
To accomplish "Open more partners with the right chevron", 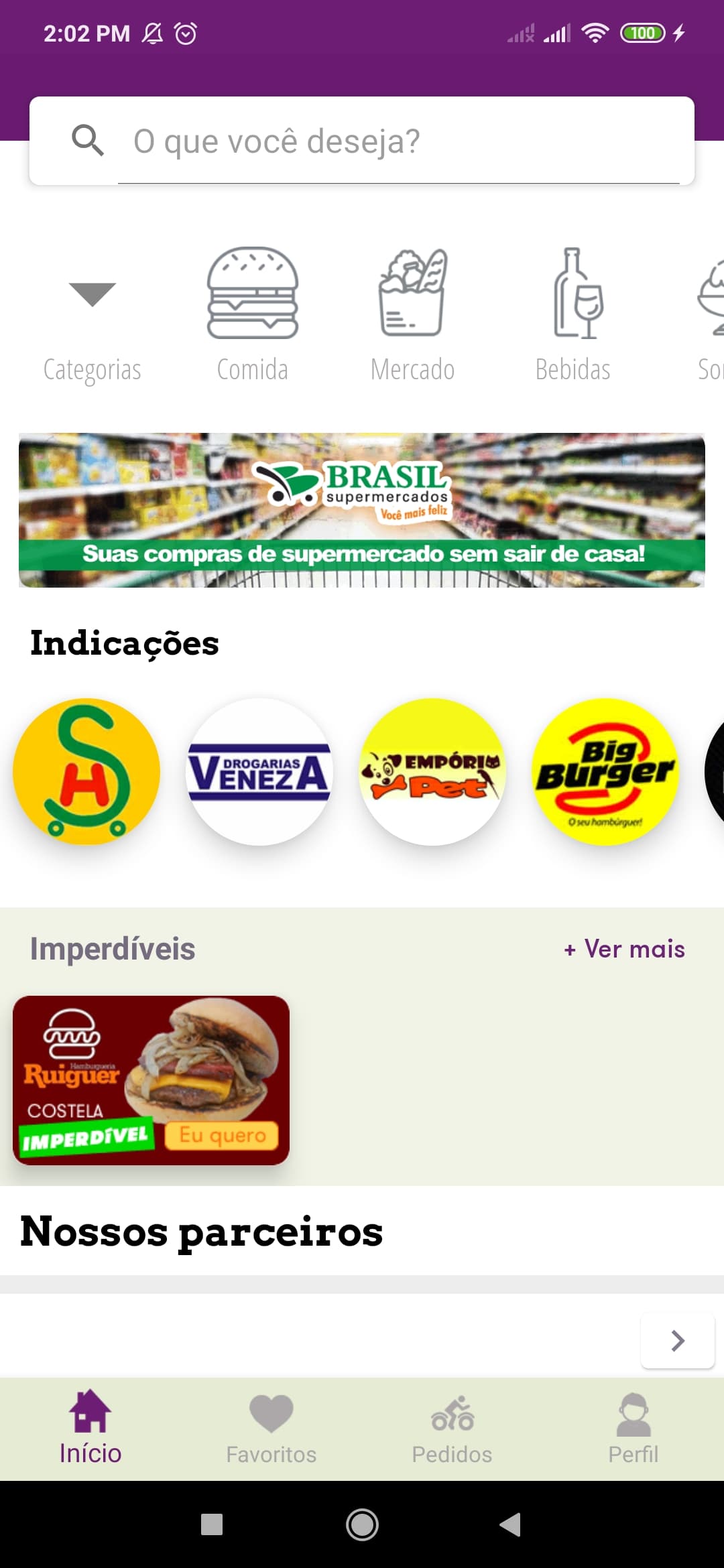I will pyautogui.click(x=677, y=1340).
